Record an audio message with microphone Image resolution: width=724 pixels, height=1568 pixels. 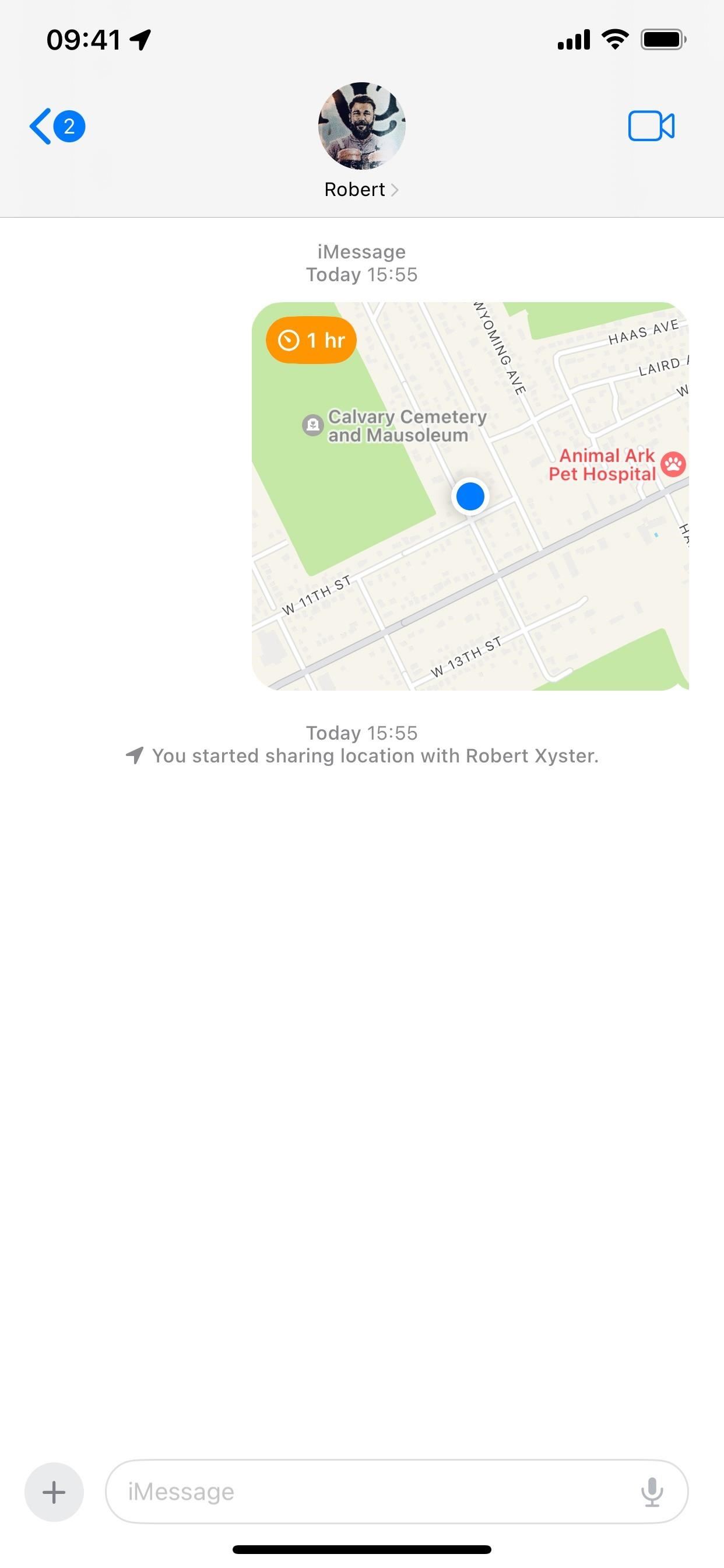(x=652, y=1492)
